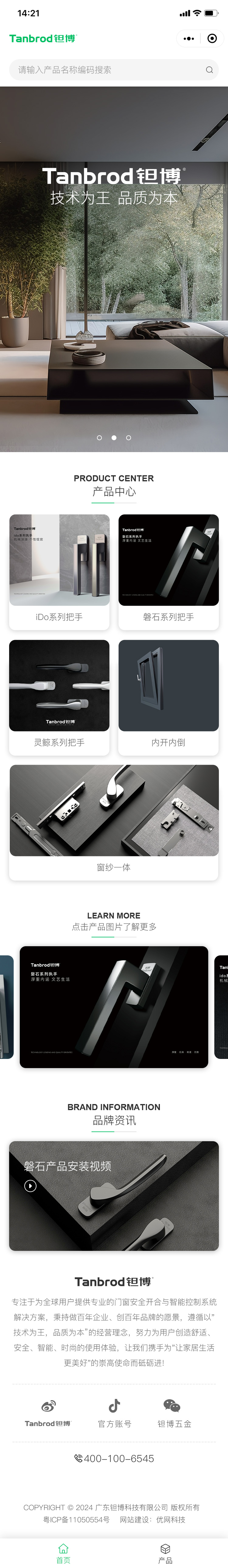Jump to the third banner slide dot
This screenshot has width=228, height=1568.
[x=128, y=438]
